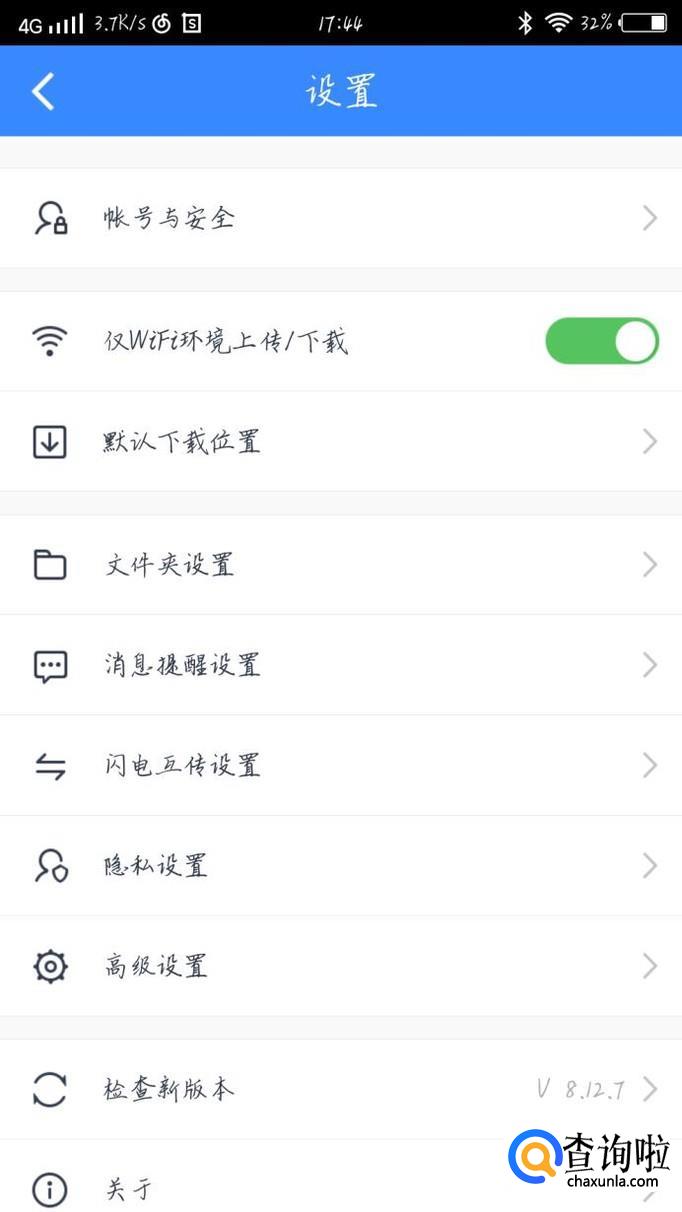682x1212 pixels.
Task: Open 帐号与安全 settings
Action: 340,218
